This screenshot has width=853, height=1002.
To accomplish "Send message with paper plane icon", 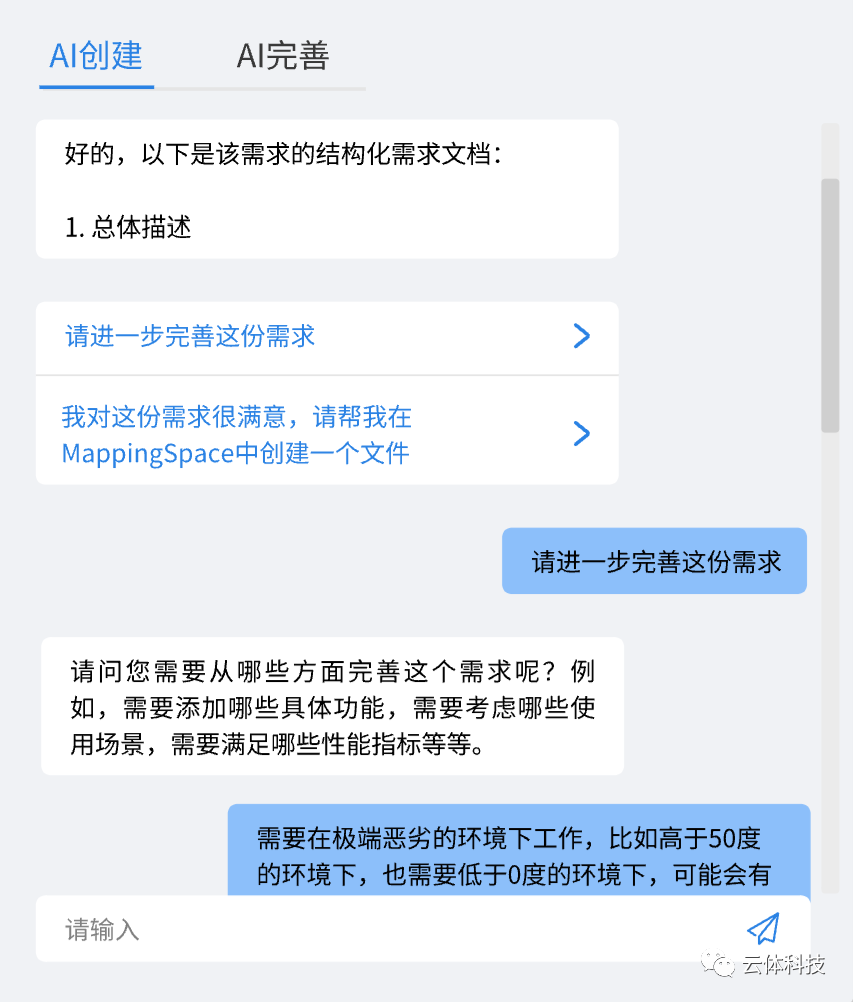I will (x=763, y=929).
